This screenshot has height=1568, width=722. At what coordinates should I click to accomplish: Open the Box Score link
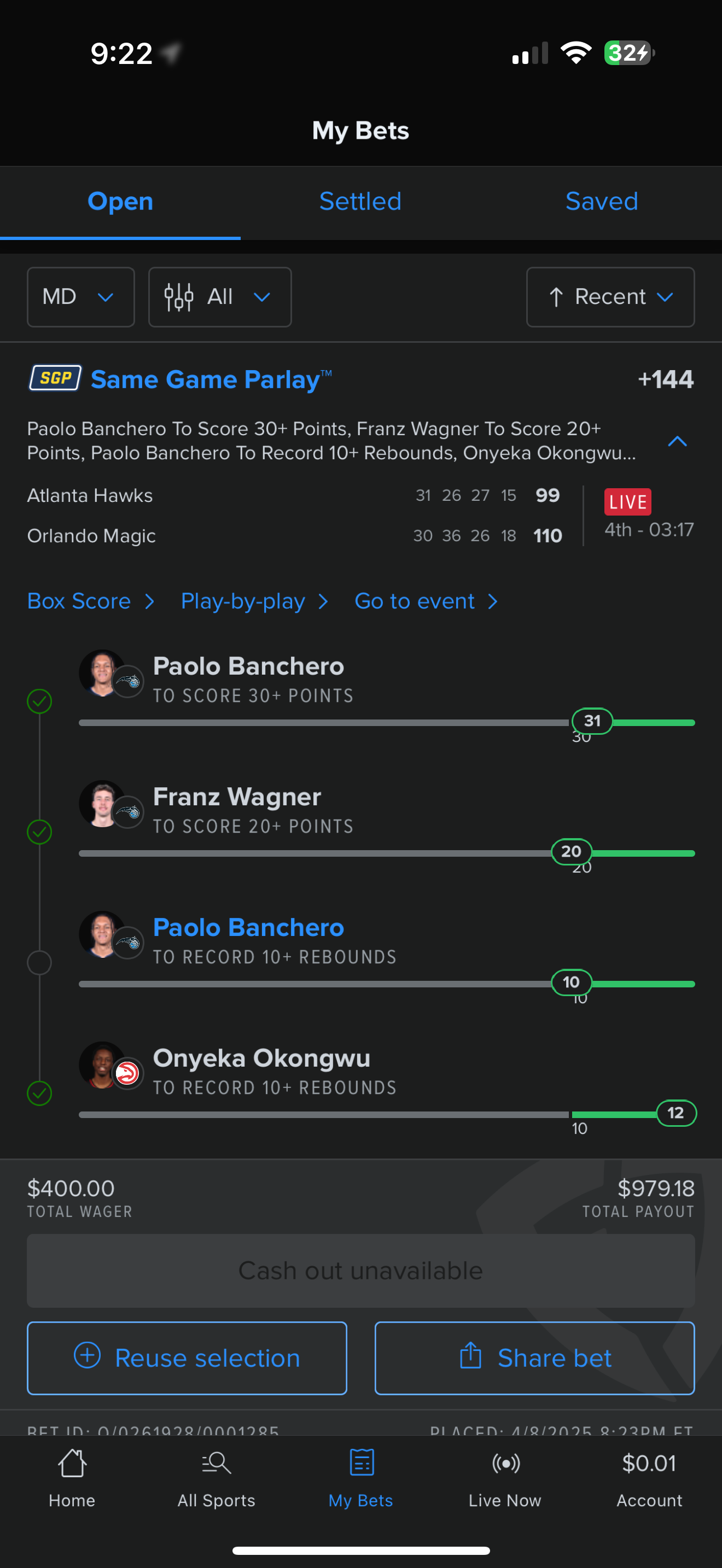tap(90, 601)
